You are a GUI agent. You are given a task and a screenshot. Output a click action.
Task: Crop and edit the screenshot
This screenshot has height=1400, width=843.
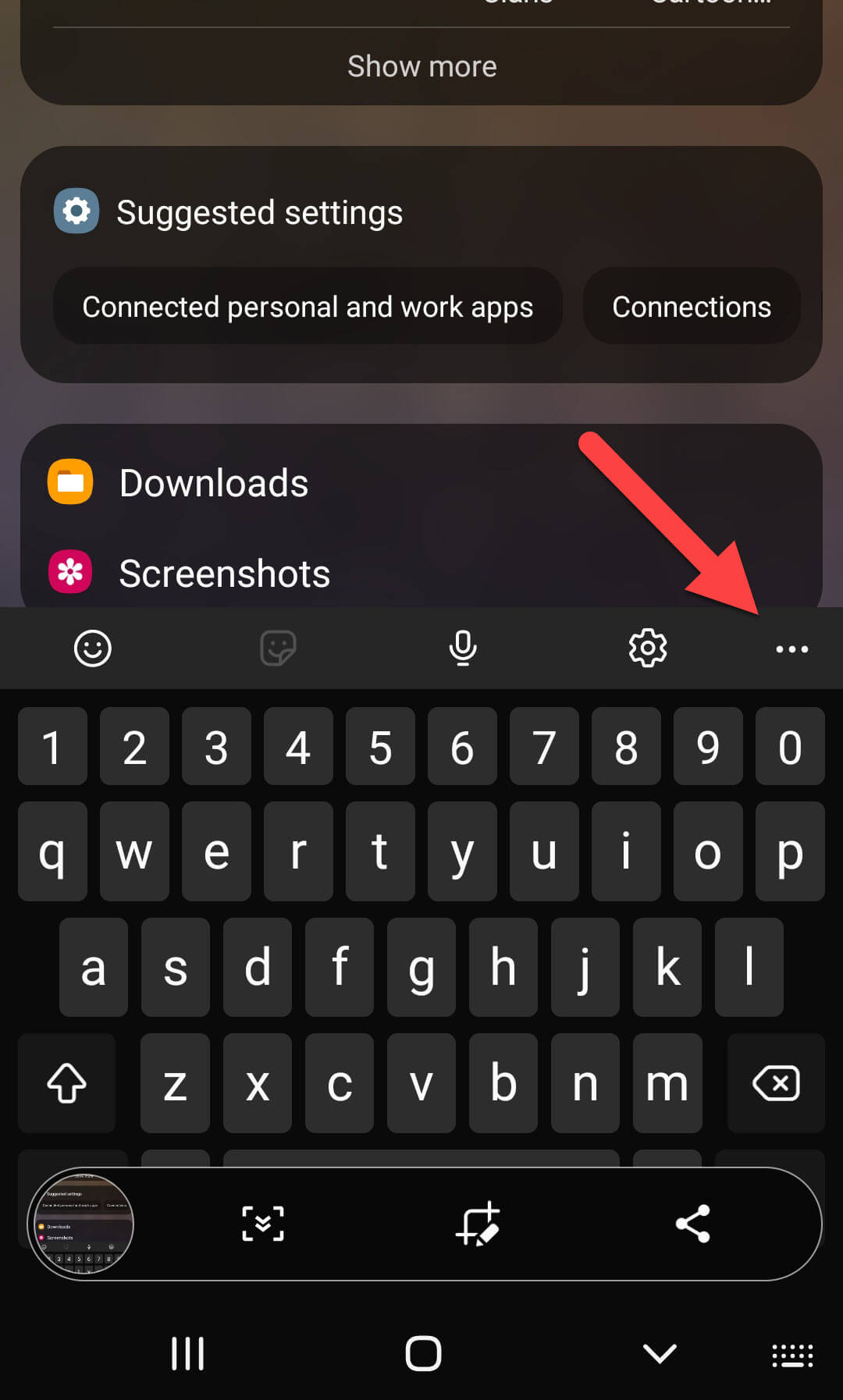pos(478,1224)
